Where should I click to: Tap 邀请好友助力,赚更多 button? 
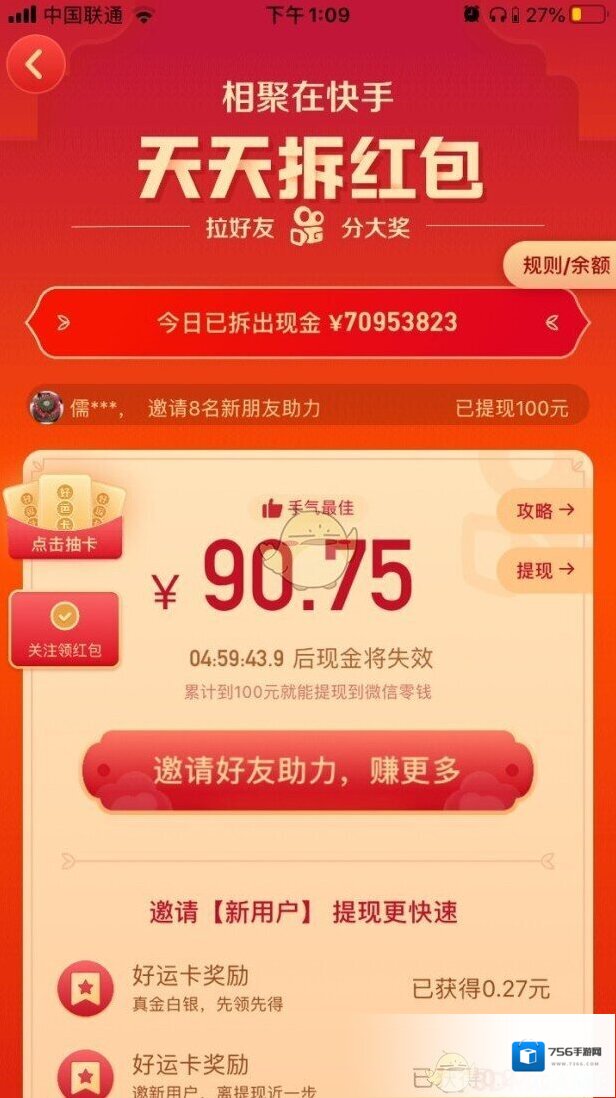click(307, 770)
